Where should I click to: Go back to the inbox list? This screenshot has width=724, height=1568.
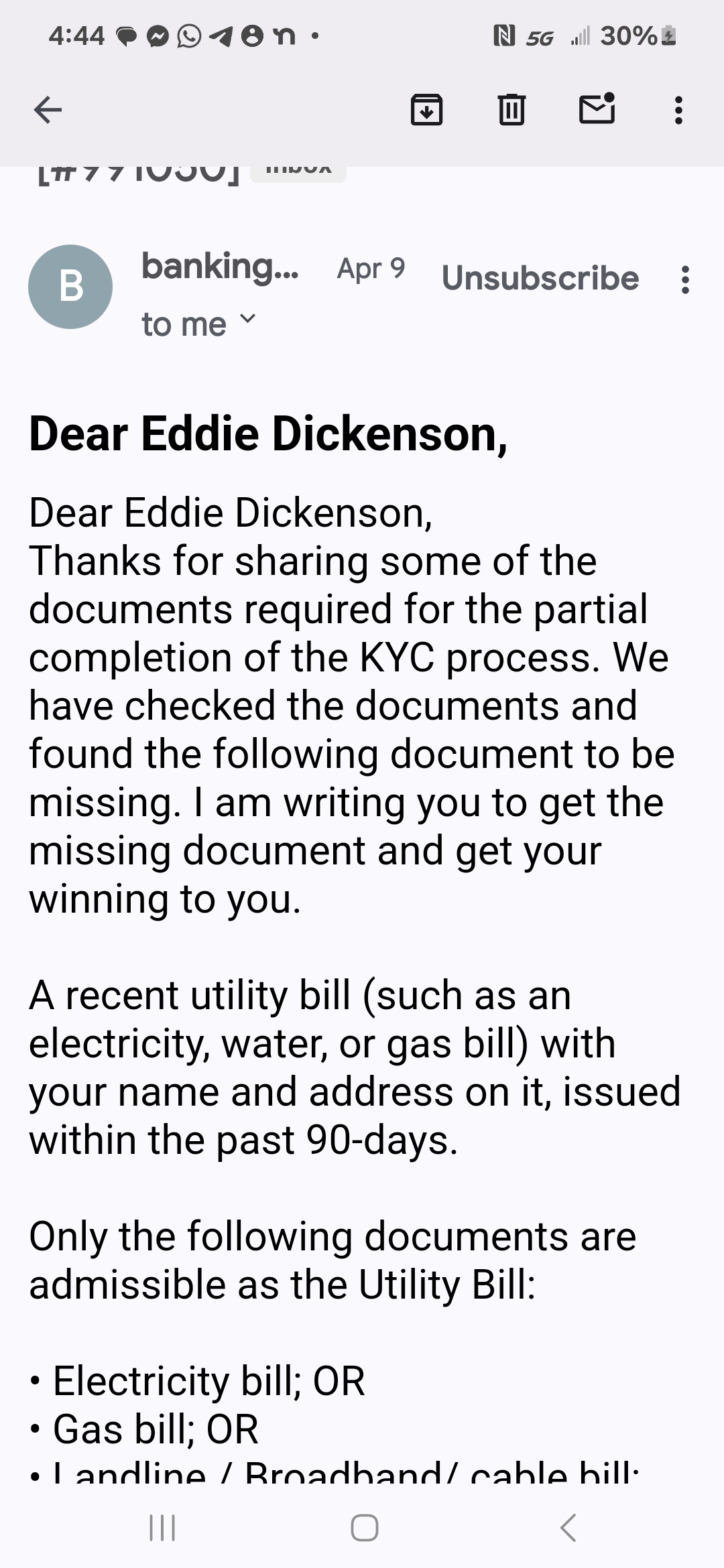[x=48, y=110]
